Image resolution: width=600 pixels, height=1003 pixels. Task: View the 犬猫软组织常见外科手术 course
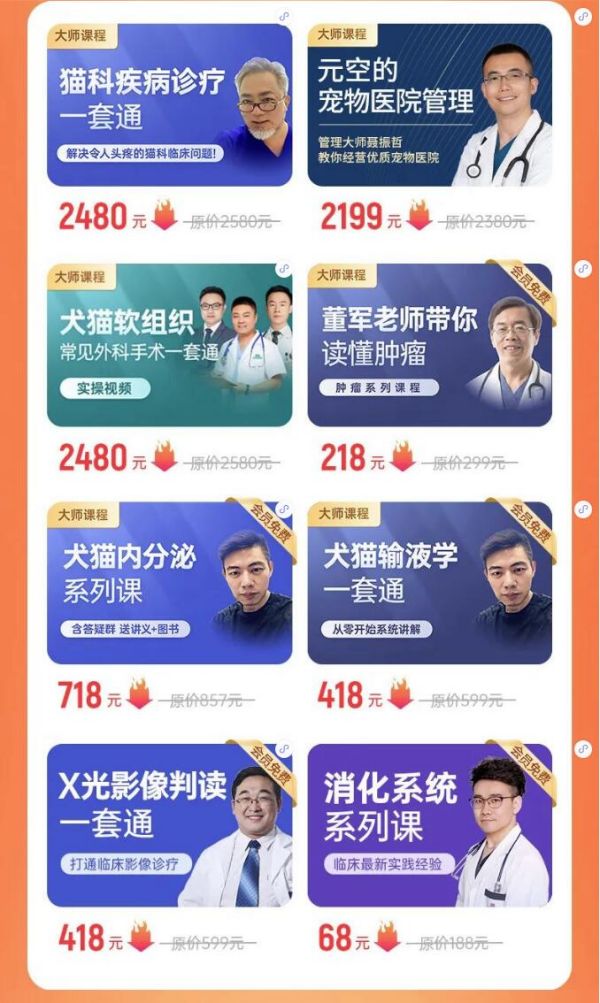(x=169, y=343)
